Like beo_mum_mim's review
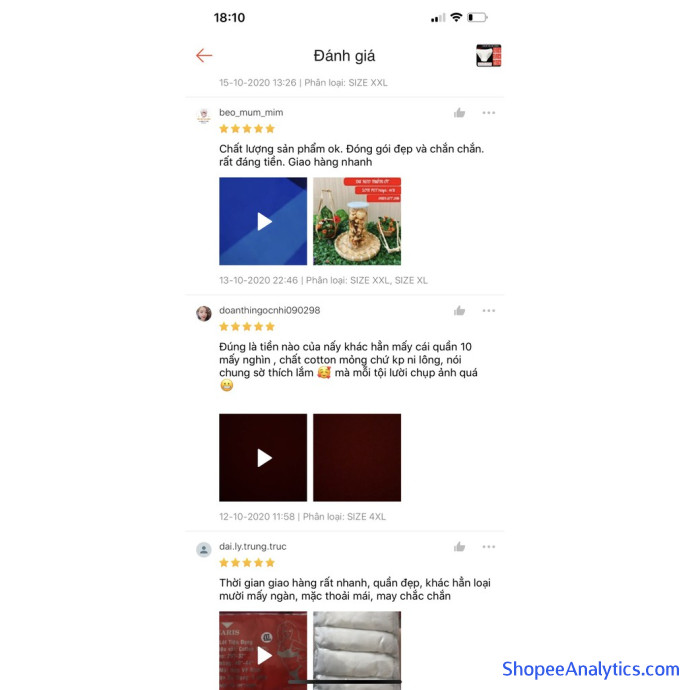The image size is (690, 690). coord(459,113)
